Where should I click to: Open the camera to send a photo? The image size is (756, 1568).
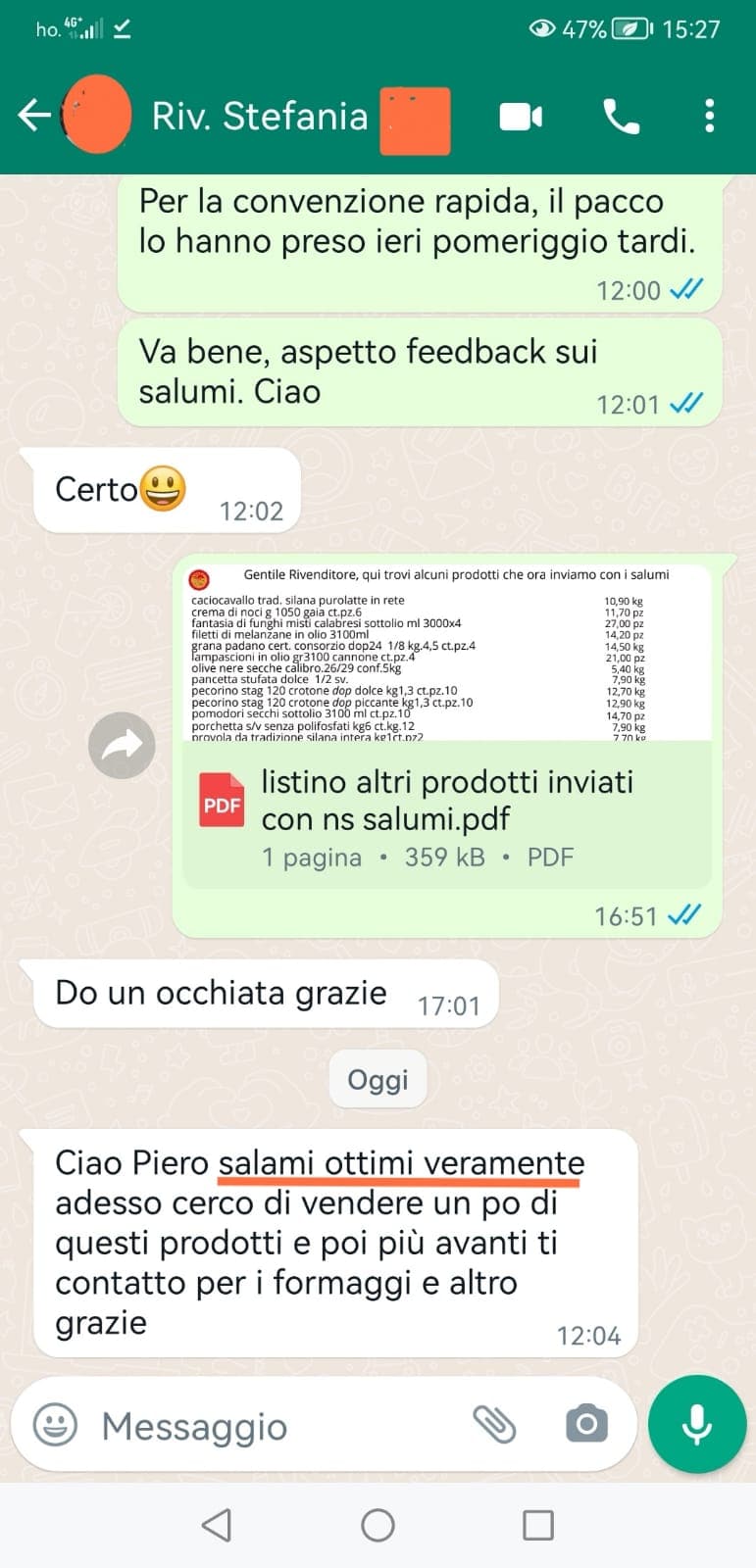pyautogui.click(x=586, y=1424)
